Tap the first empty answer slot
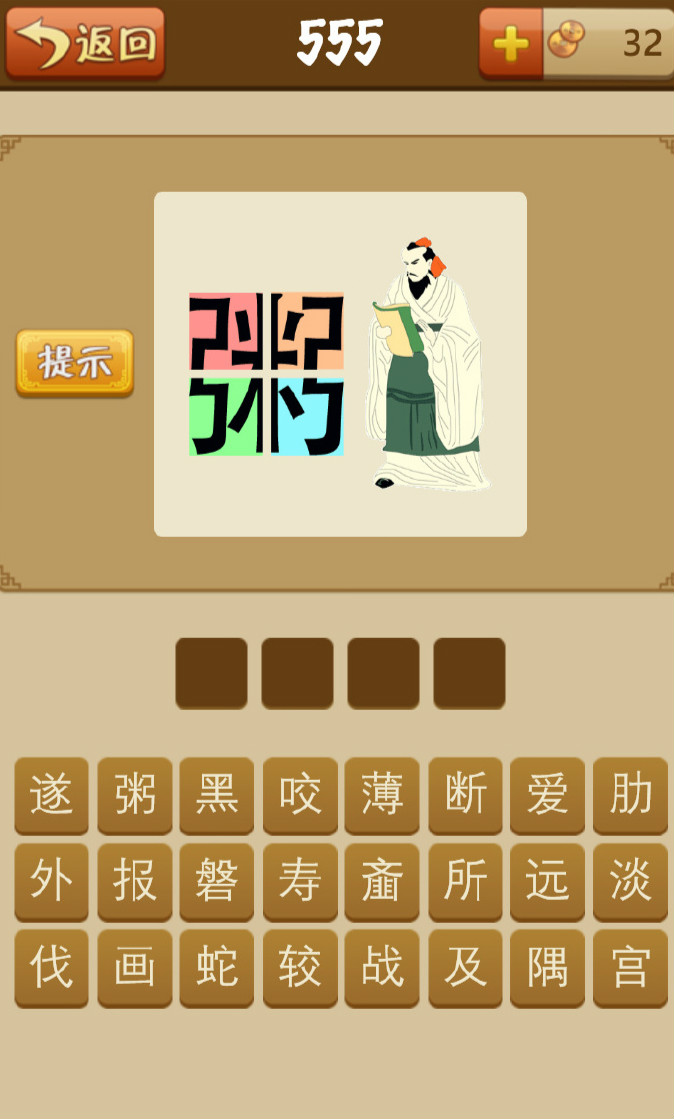The width and height of the screenshot is (674, 1119). 211,673
